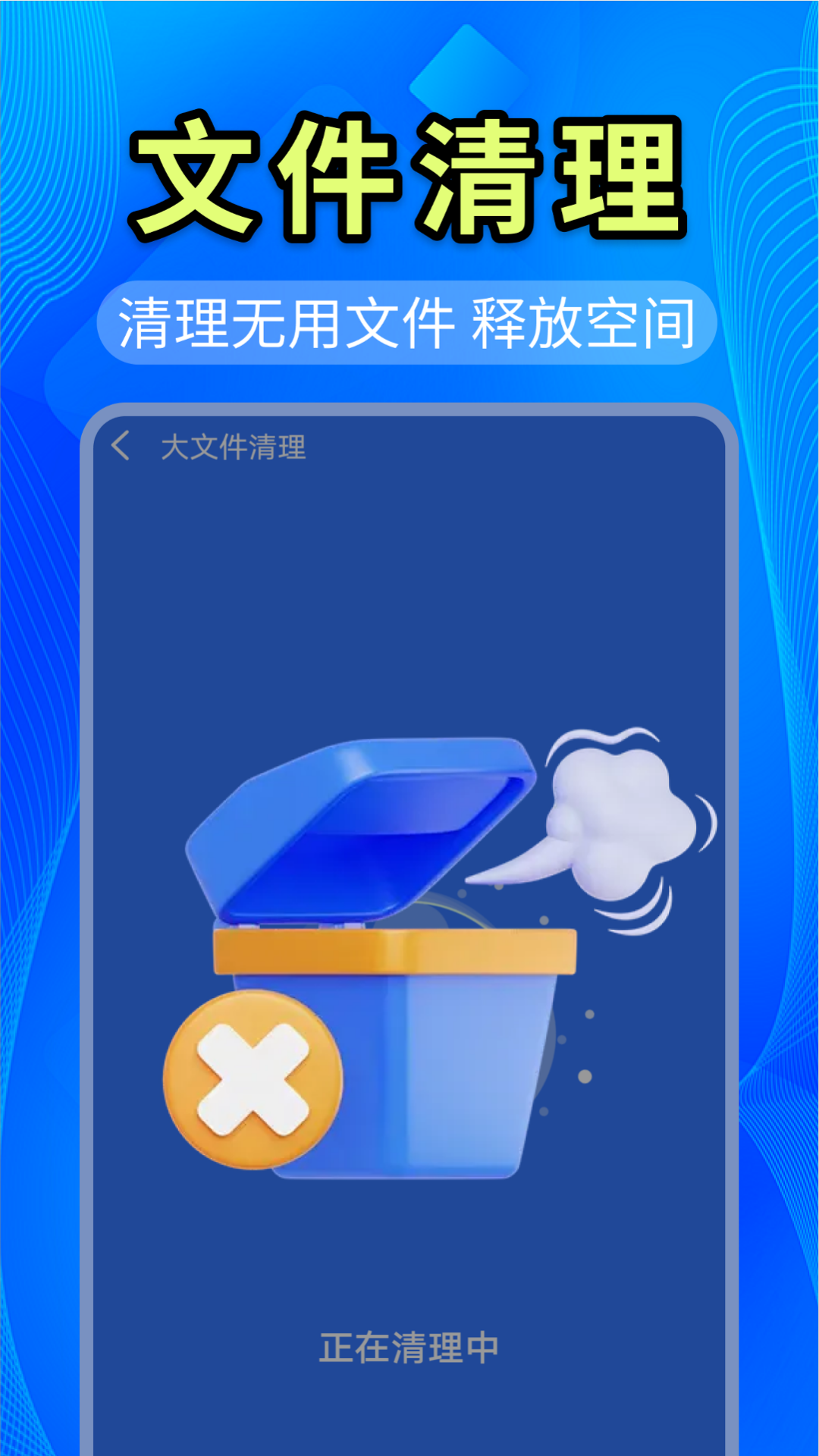
Task: Open details via the left-pointing chevron
Action: point(124,447)
